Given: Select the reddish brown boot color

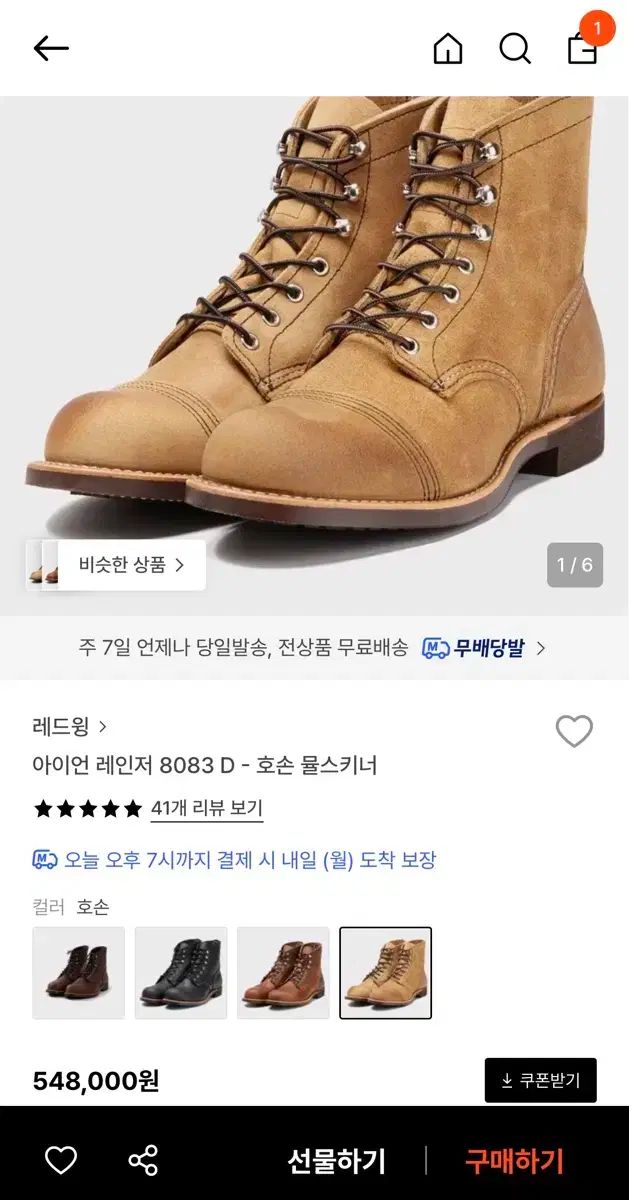Looking at the screenshot, I should coord(283,973).
